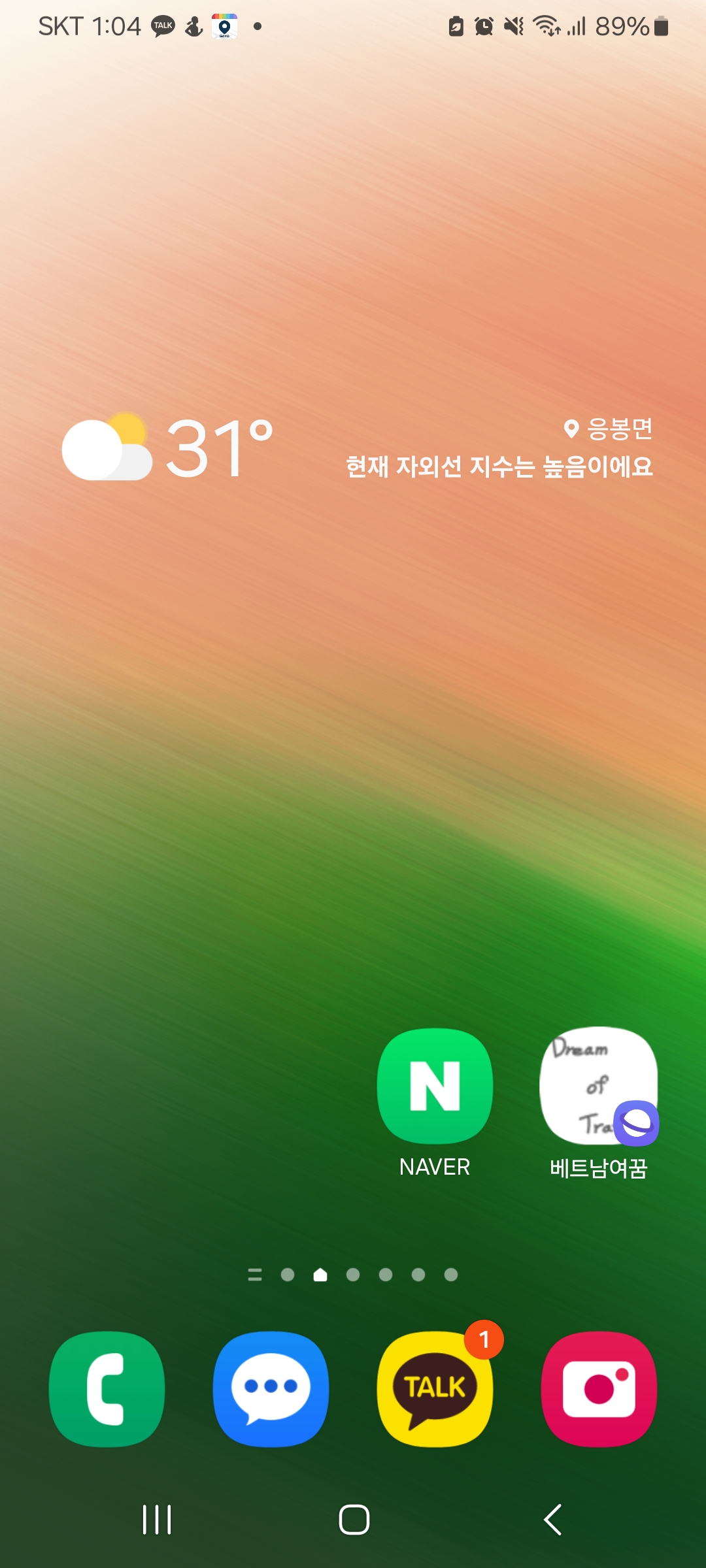This screenshot has width=706, height=1568.
Task: Tap the navigation bar home button
Action: 354,1519
